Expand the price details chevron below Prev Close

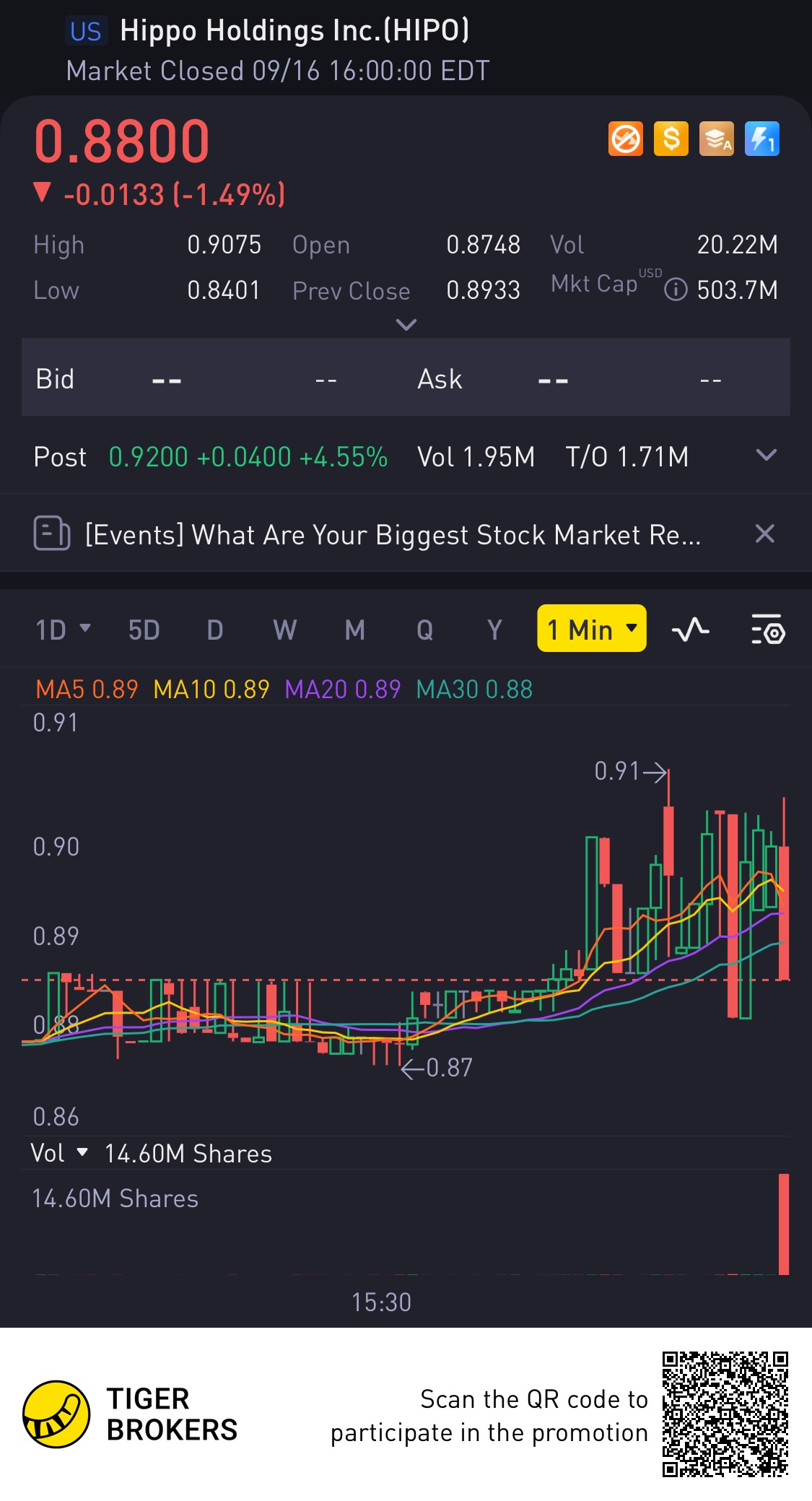(x=406, y=325)
